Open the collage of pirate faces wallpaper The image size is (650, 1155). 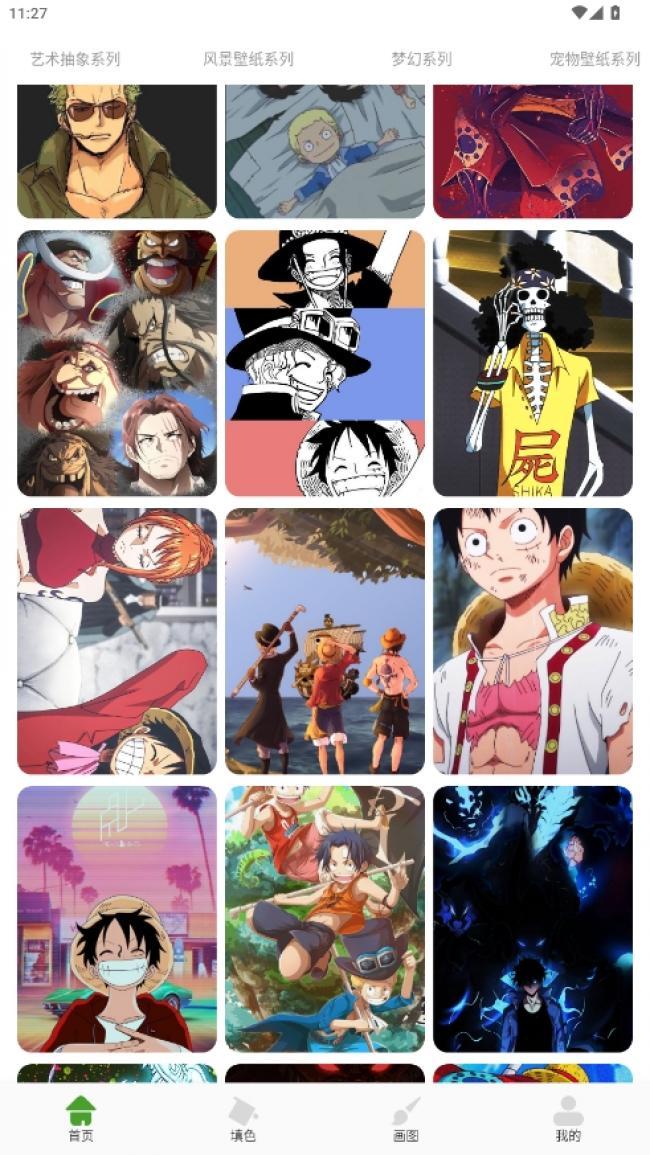(x=117, y=363)
